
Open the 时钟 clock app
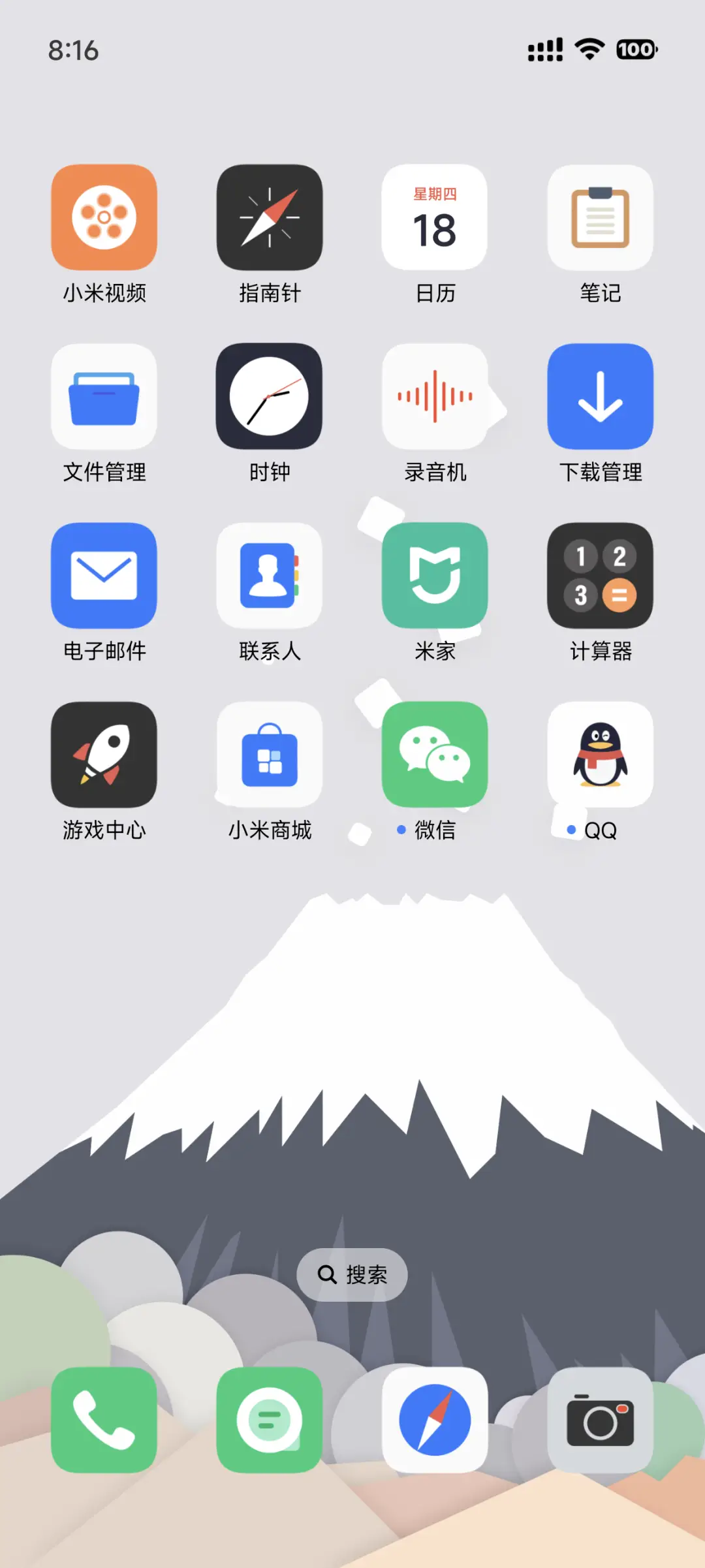click(270, 396)
